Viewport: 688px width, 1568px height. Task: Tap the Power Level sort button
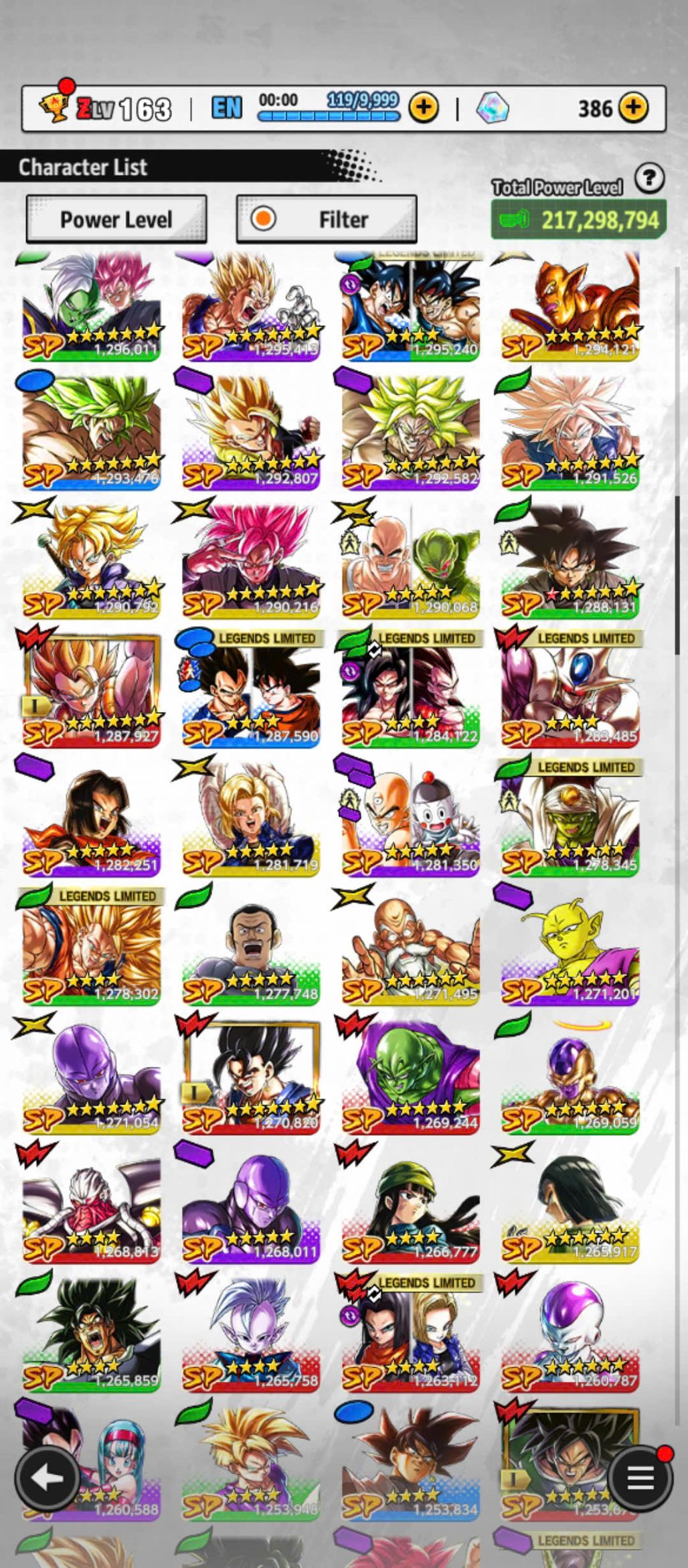pyautogui.click(x=116, y=219)
